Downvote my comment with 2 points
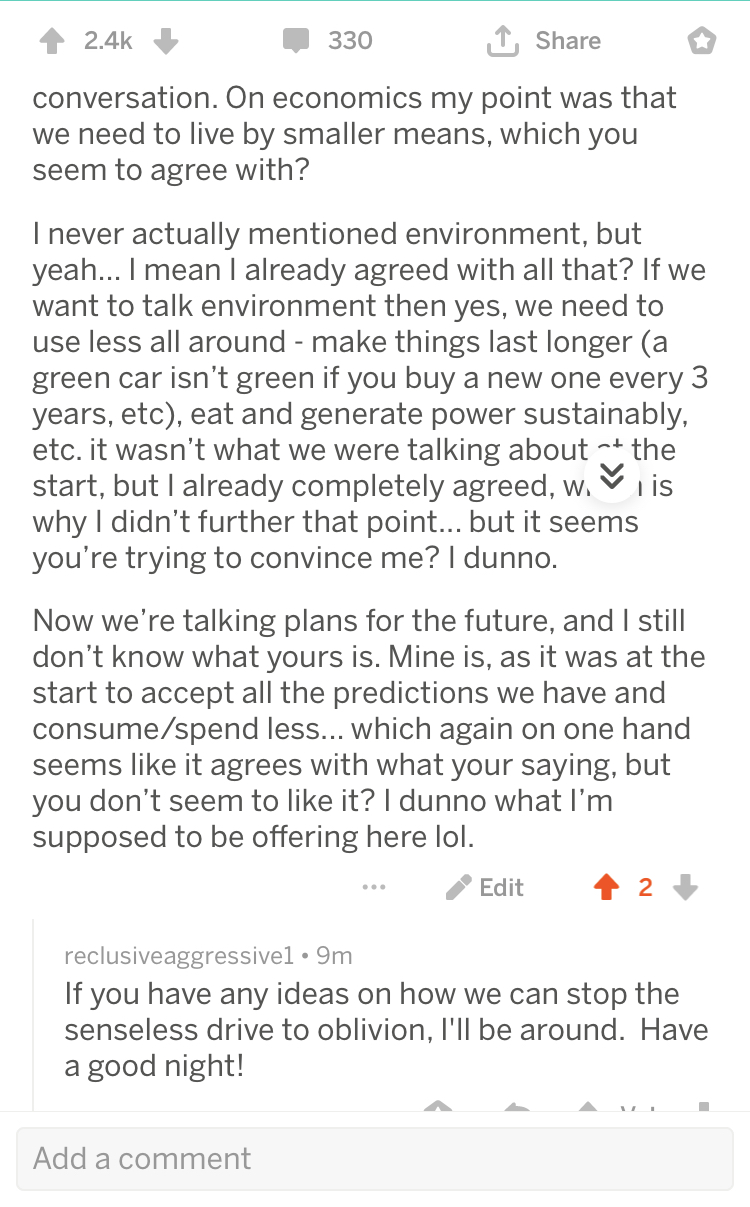This screenshot has width=750, height=1207. pyautogui.click(x=685, y=887)
